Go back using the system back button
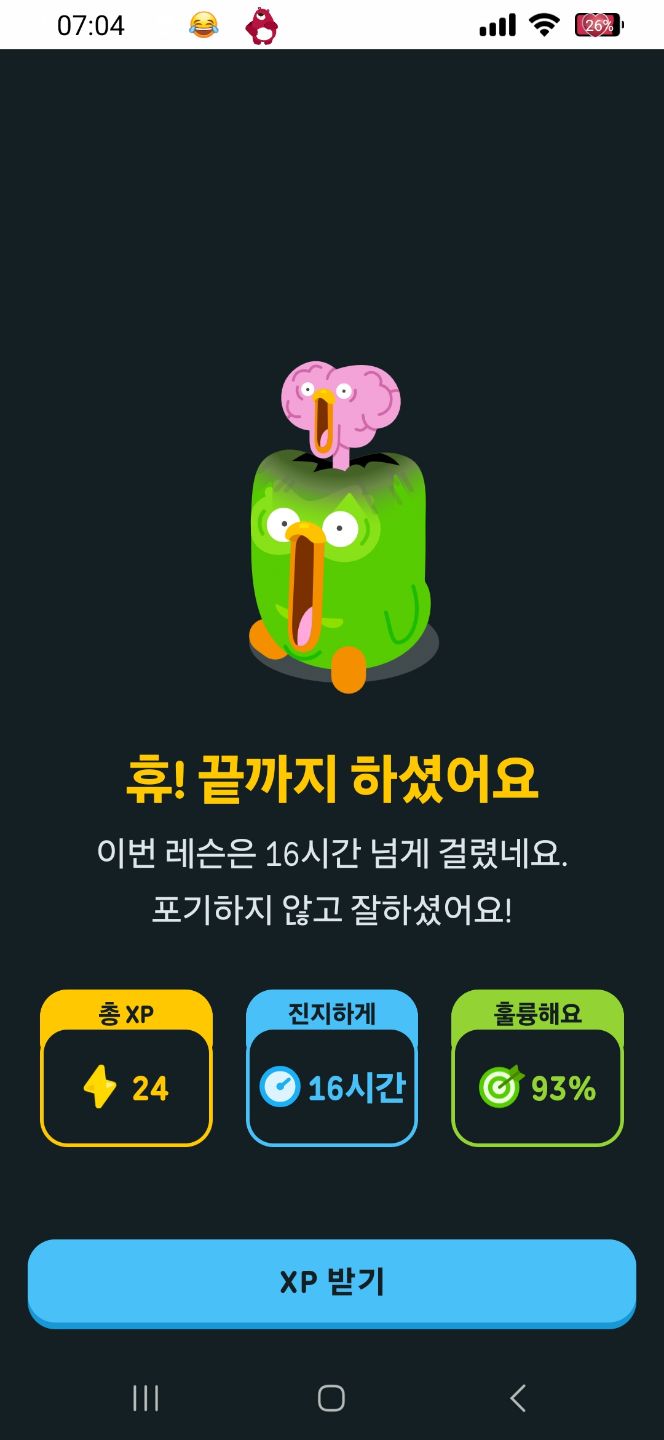Screen dimensions: 664x1440 [x=517, y=1398]
